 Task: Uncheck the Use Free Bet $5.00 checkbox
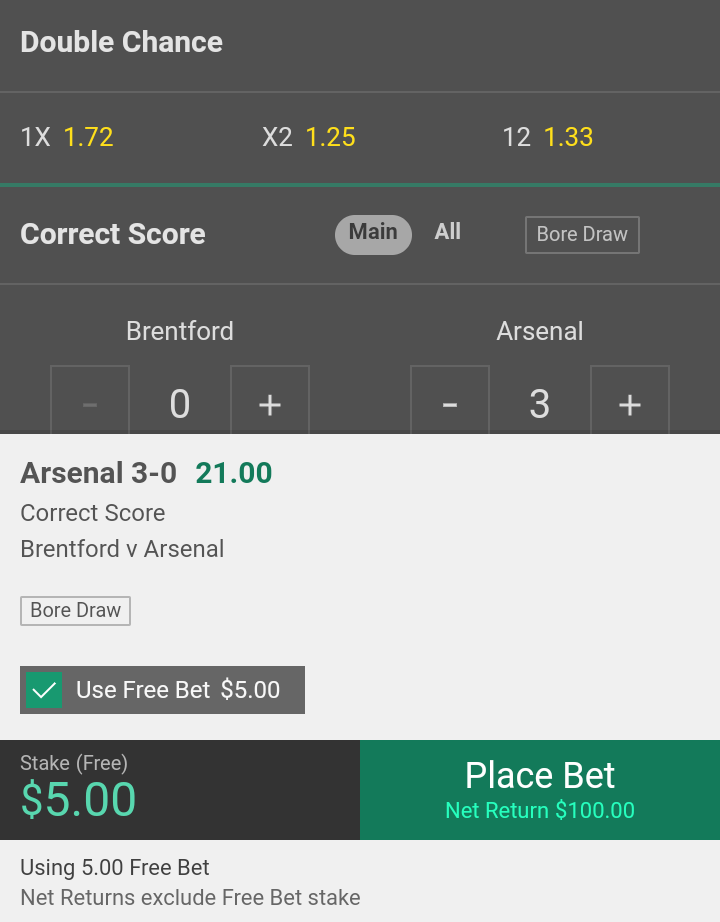pyautogui.click(x=44, y=690)
